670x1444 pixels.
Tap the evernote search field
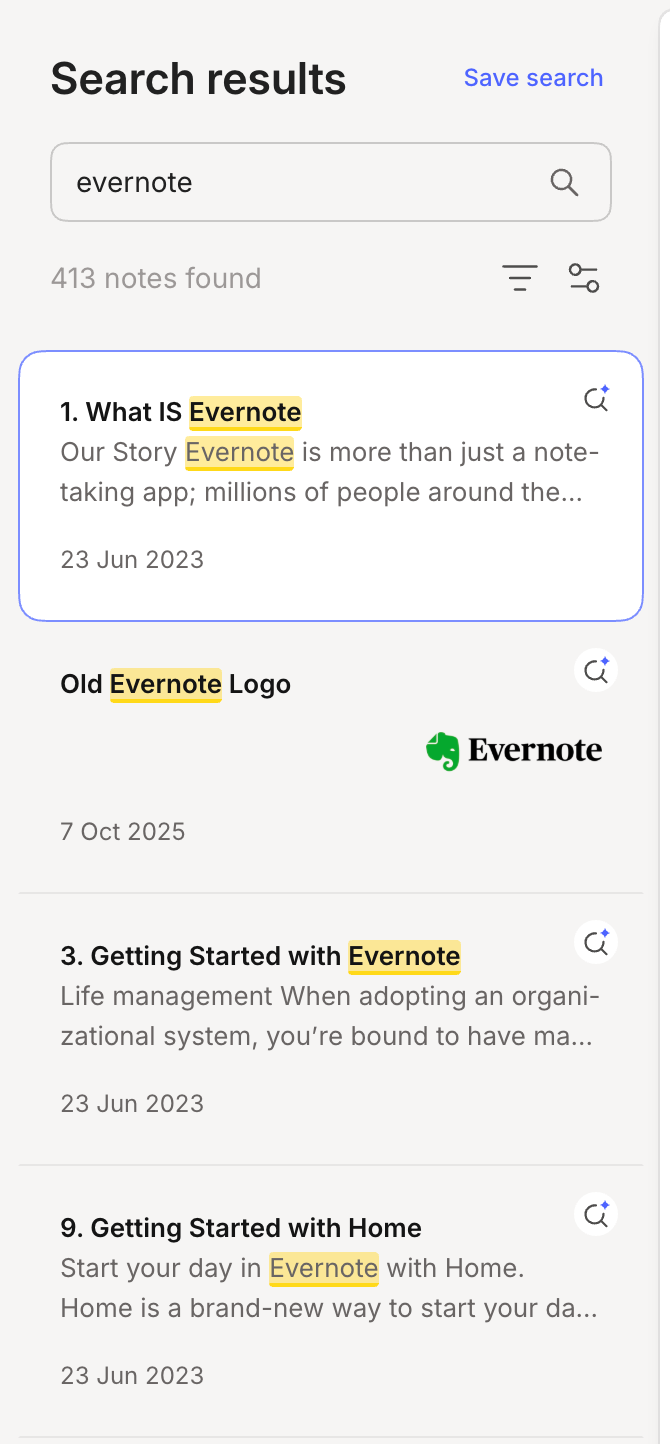[x=331, y=182]
